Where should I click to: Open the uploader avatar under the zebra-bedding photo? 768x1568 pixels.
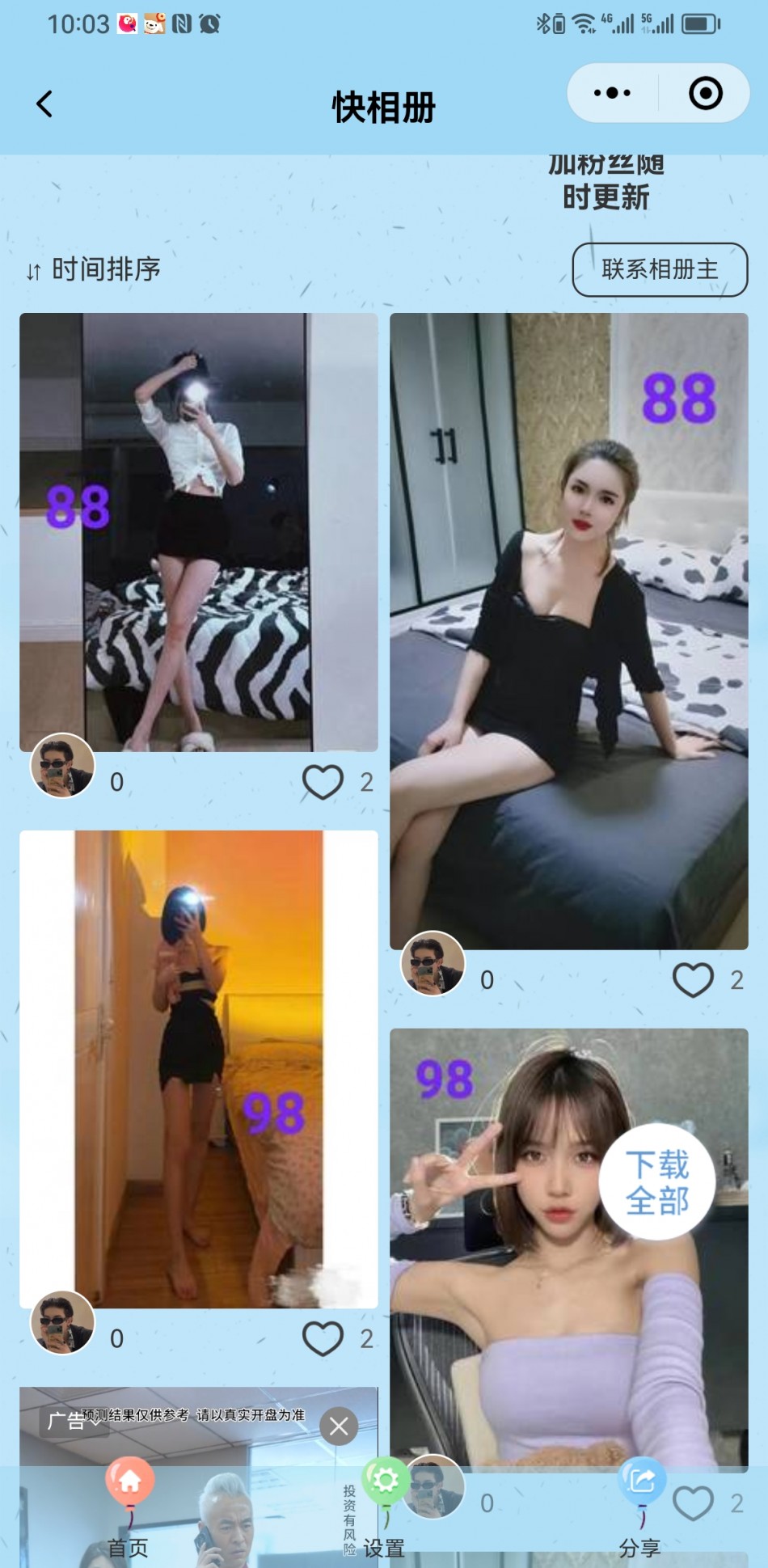62,765
